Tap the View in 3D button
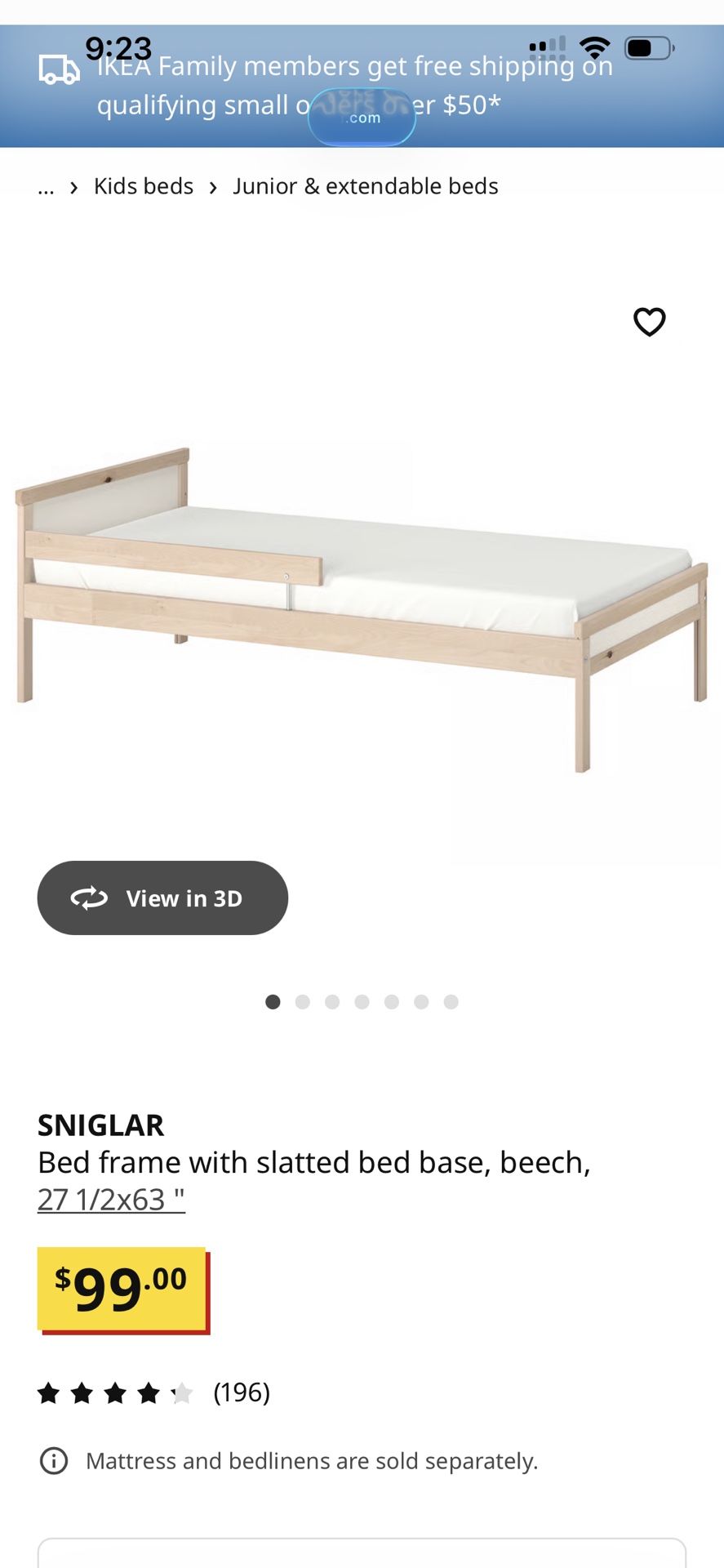Viewport: 724px width, 1568px height. tap(162, 898)
